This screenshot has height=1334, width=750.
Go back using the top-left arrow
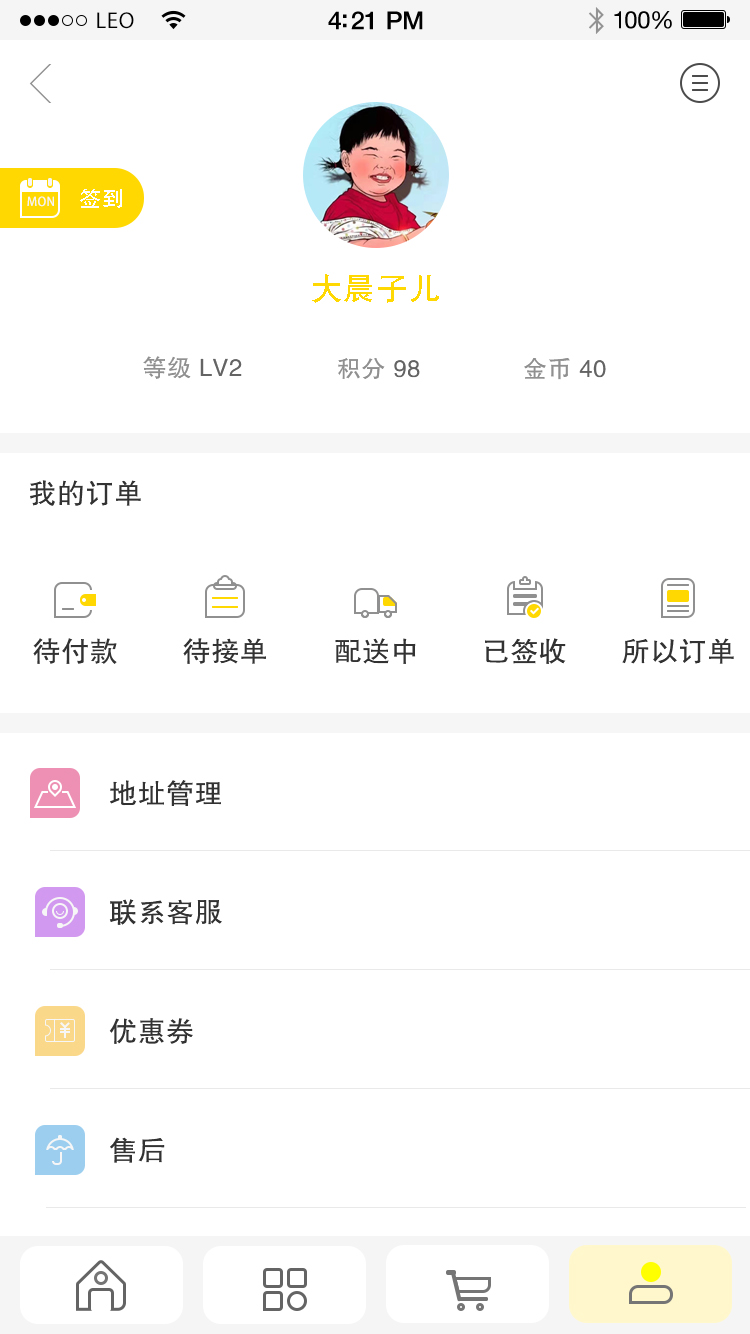tap(41, 84)
